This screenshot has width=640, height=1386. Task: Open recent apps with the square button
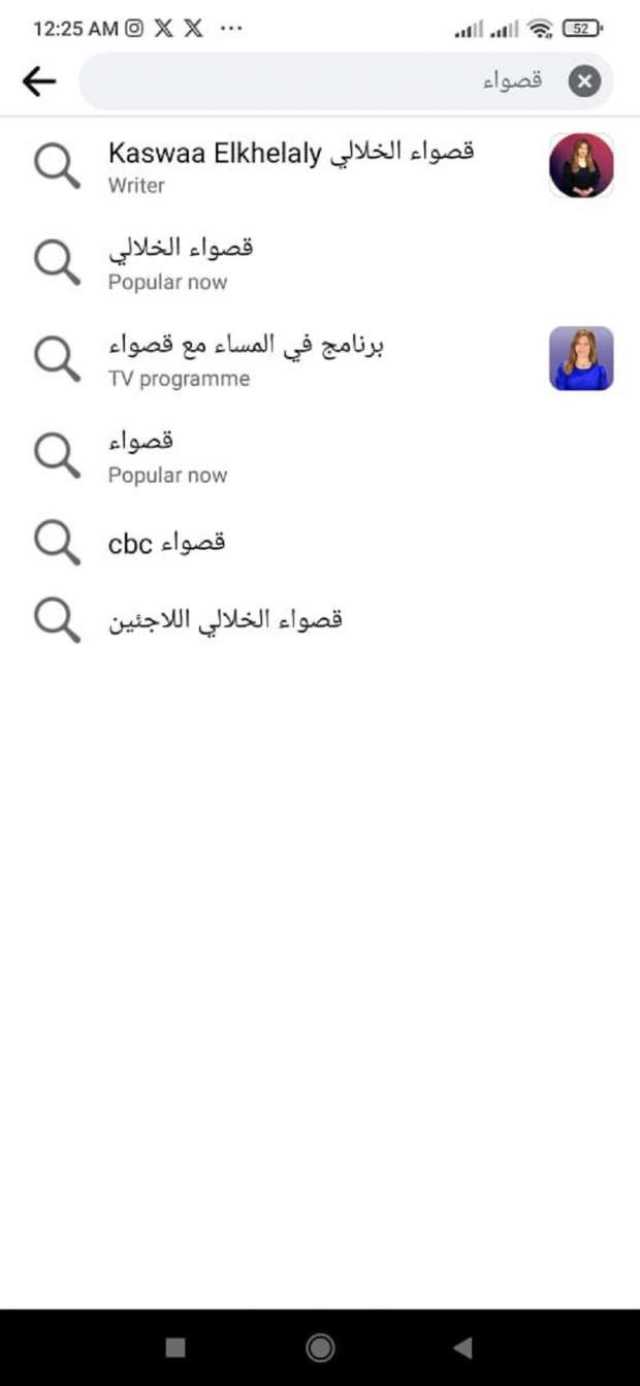pyautogui.click(x=175, y=1348)
